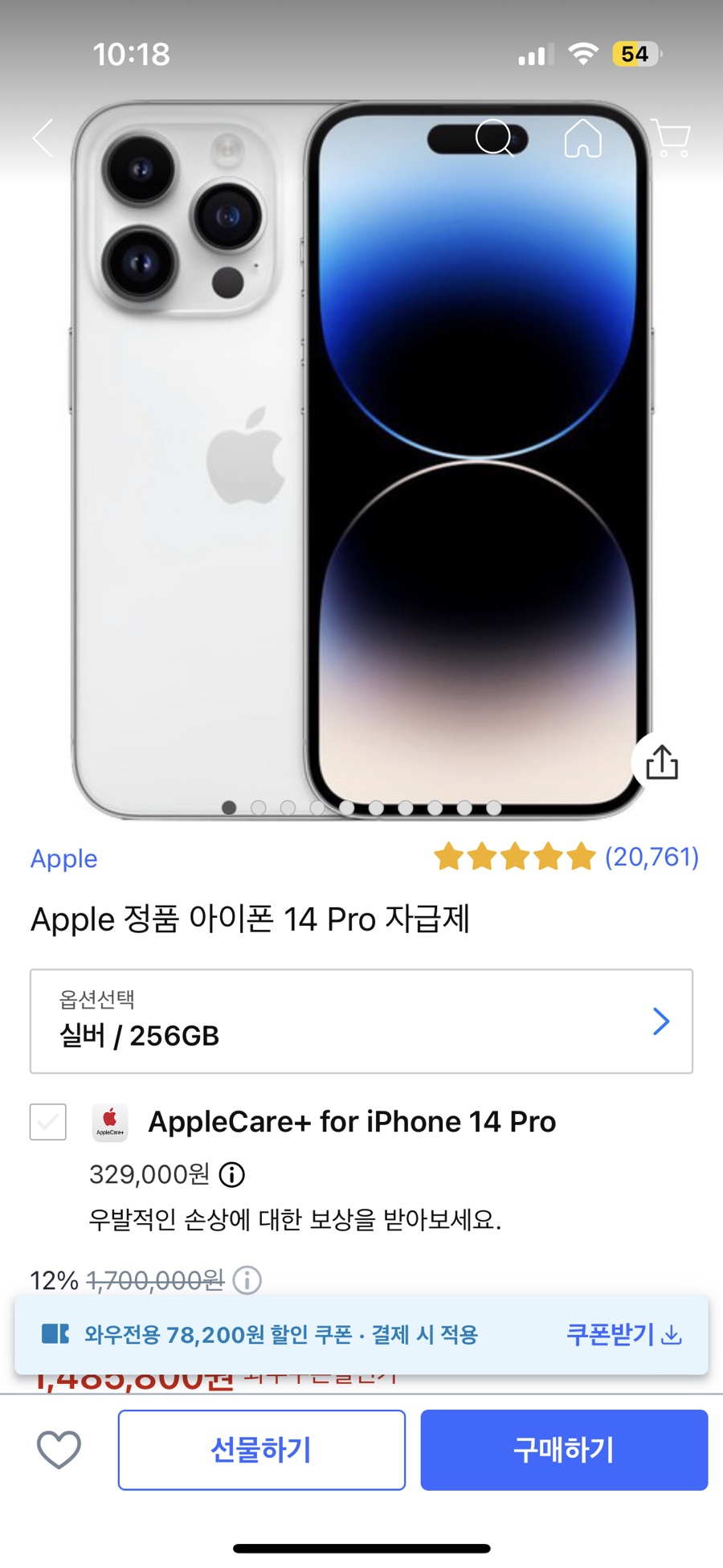Open the shopping cart
Screen dimensions: 723x1568
coord(671,138)
